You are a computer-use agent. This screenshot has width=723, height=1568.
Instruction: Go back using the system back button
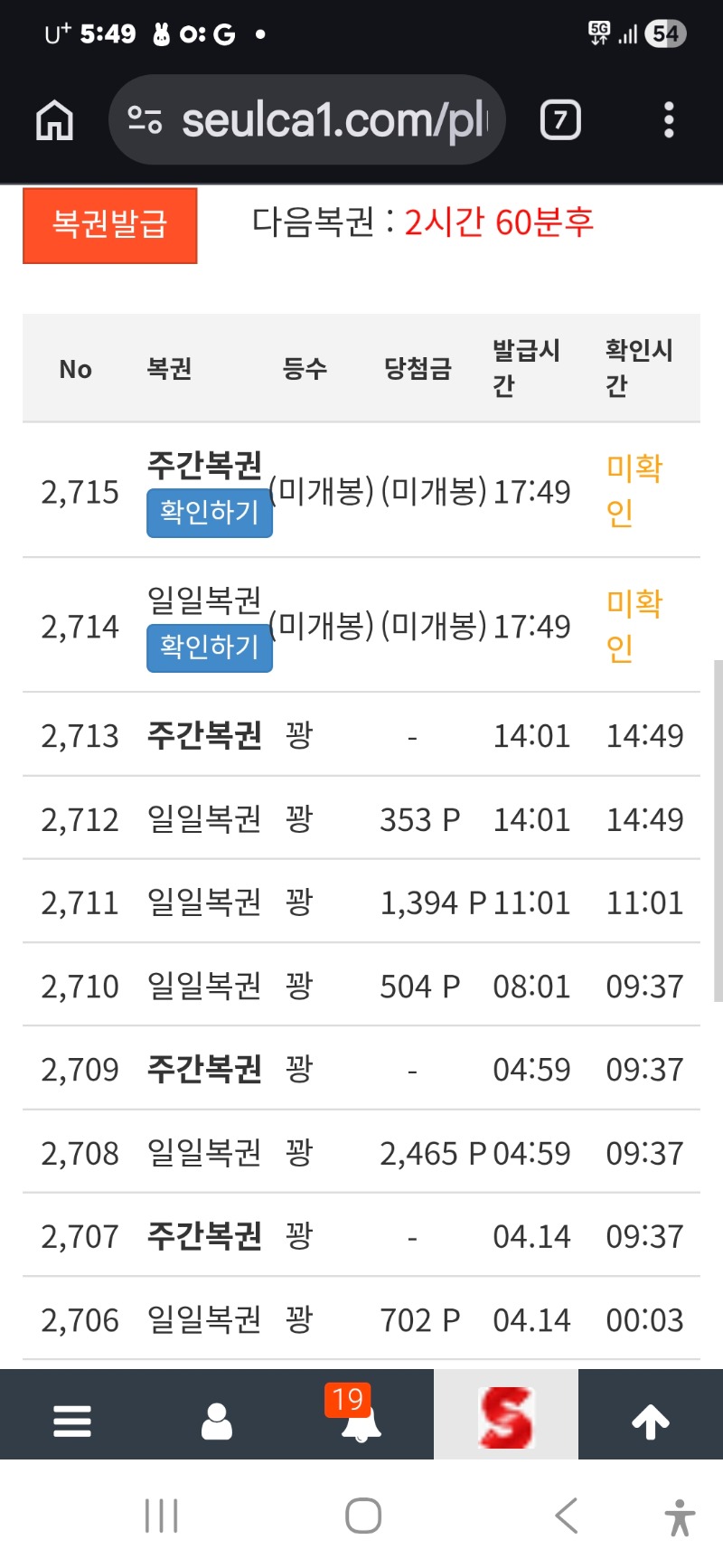[x=567, y=1516]
